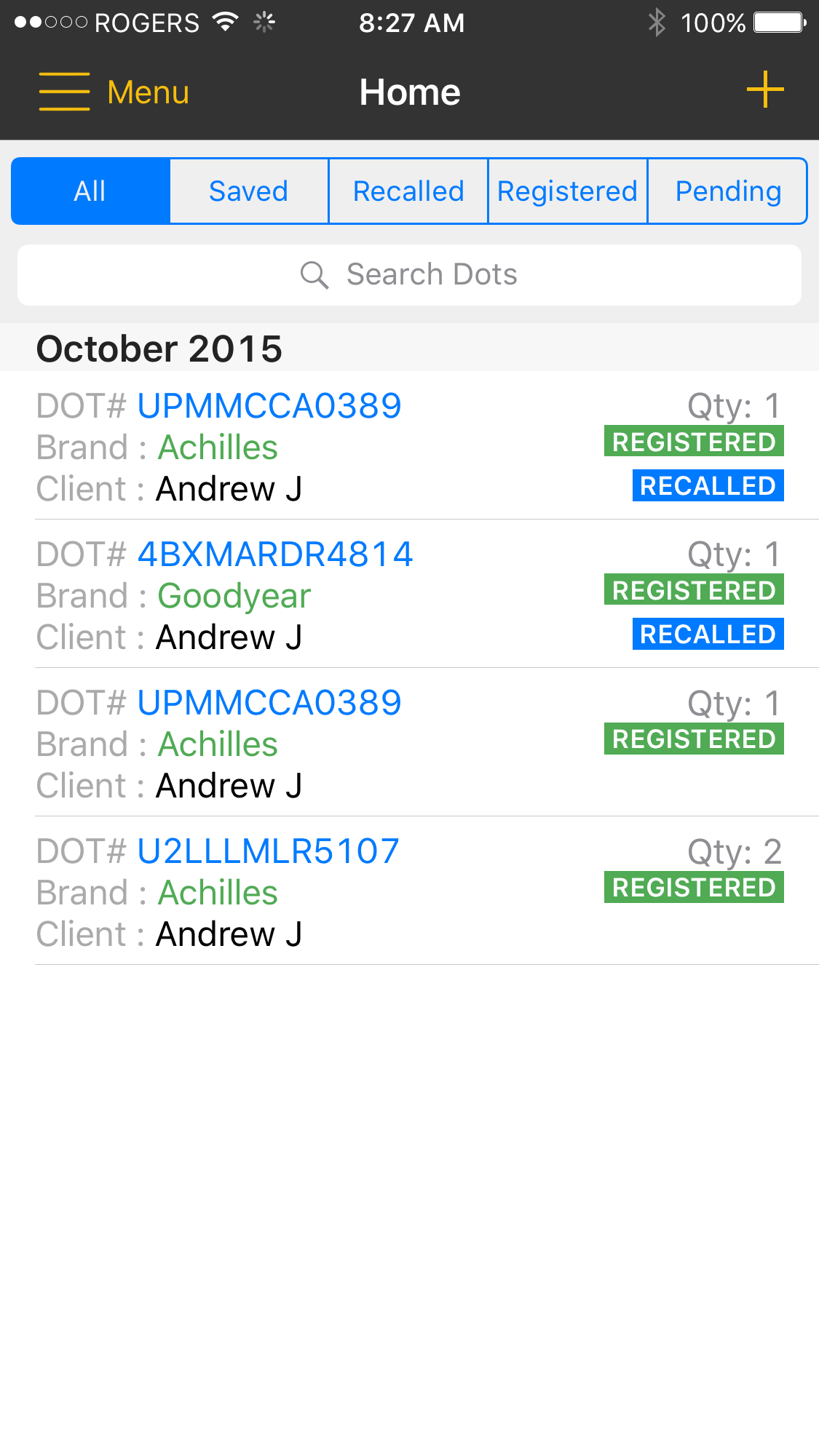Image resolution: width=819 pixels, height=1456 pixels.
Task: Enable the Pending filter
Action: click(x=727, y=191)
